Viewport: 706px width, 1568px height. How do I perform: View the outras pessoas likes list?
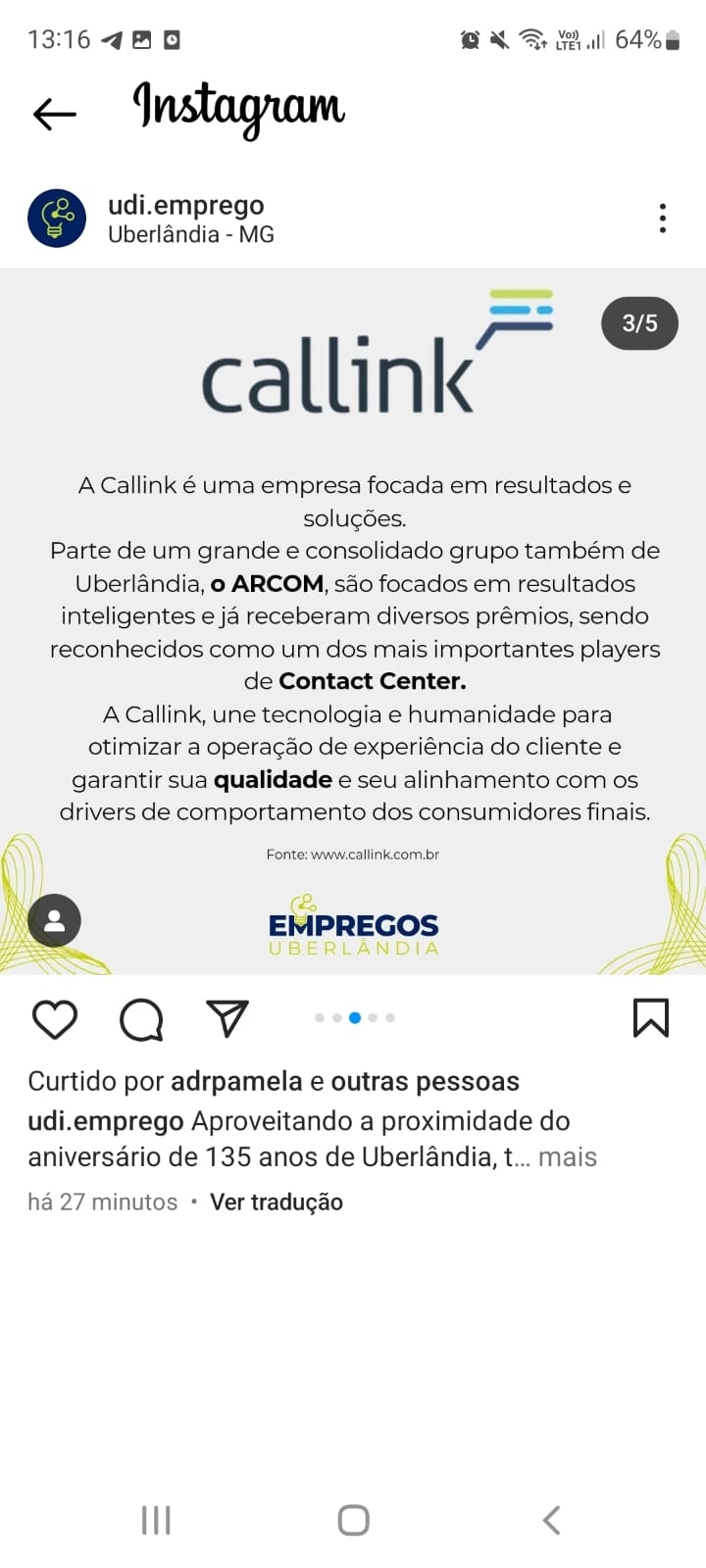(425, 1081)
